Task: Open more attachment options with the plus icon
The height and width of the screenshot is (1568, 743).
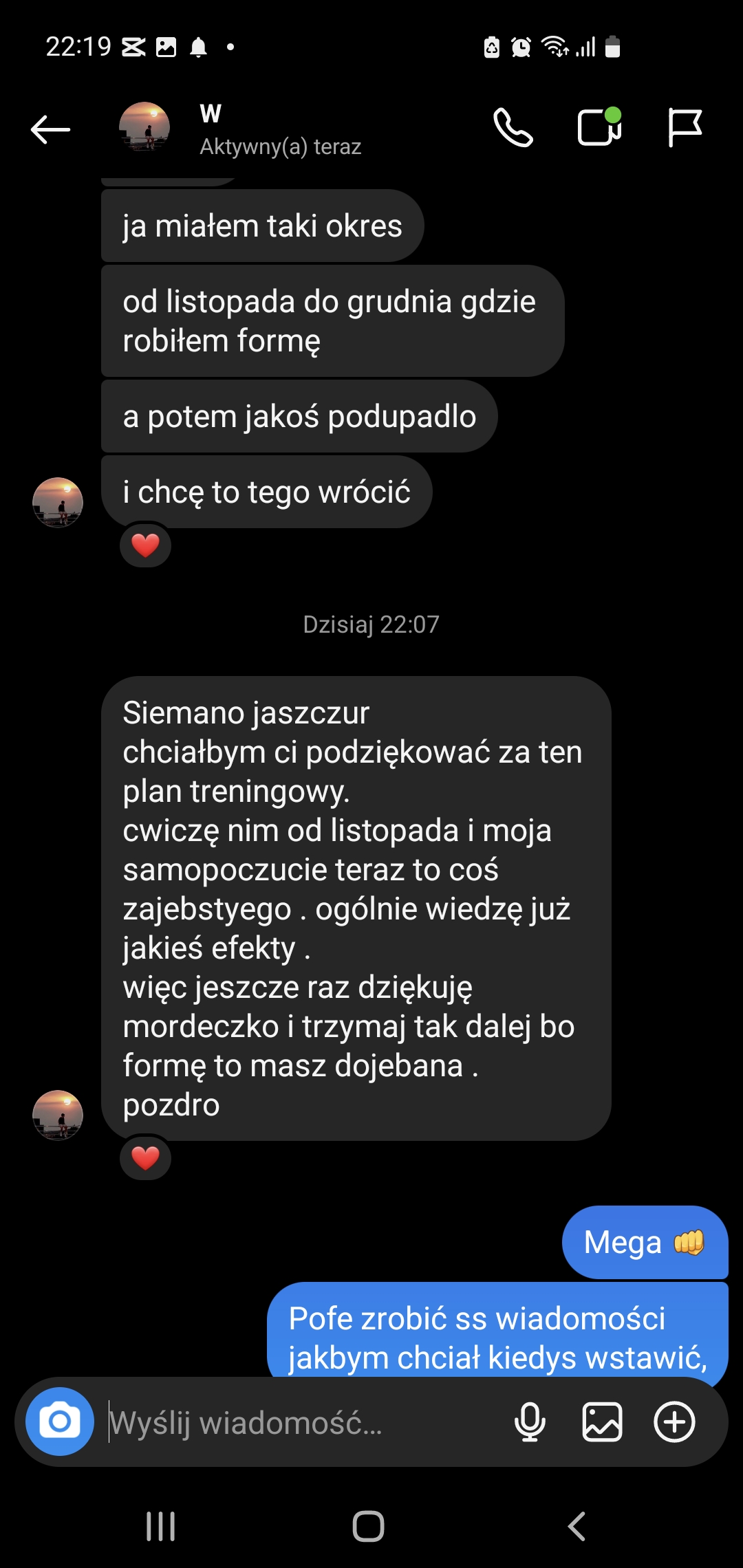Action: point(674,1422)
